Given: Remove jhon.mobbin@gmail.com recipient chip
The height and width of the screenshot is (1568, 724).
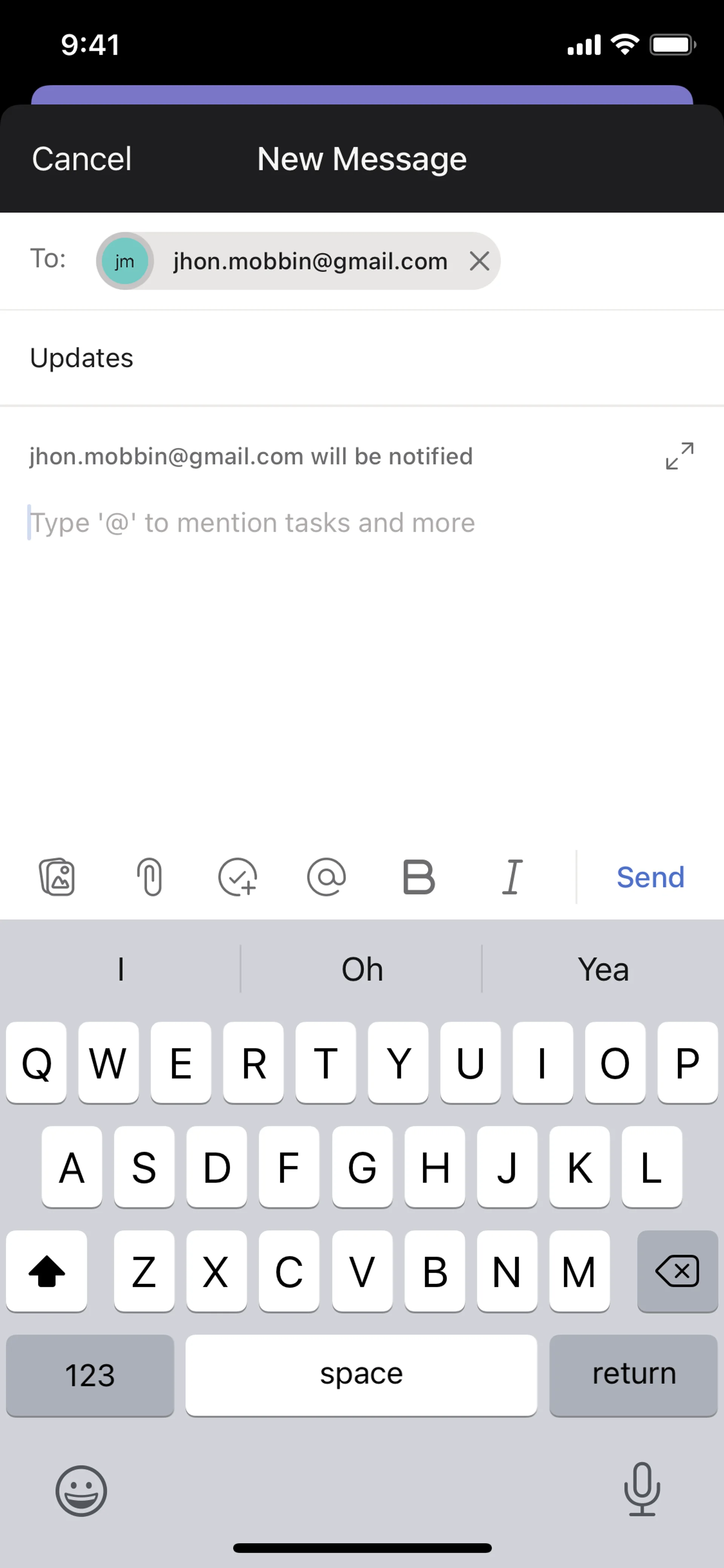Looking at the screenshot, I should click(479, 261).
